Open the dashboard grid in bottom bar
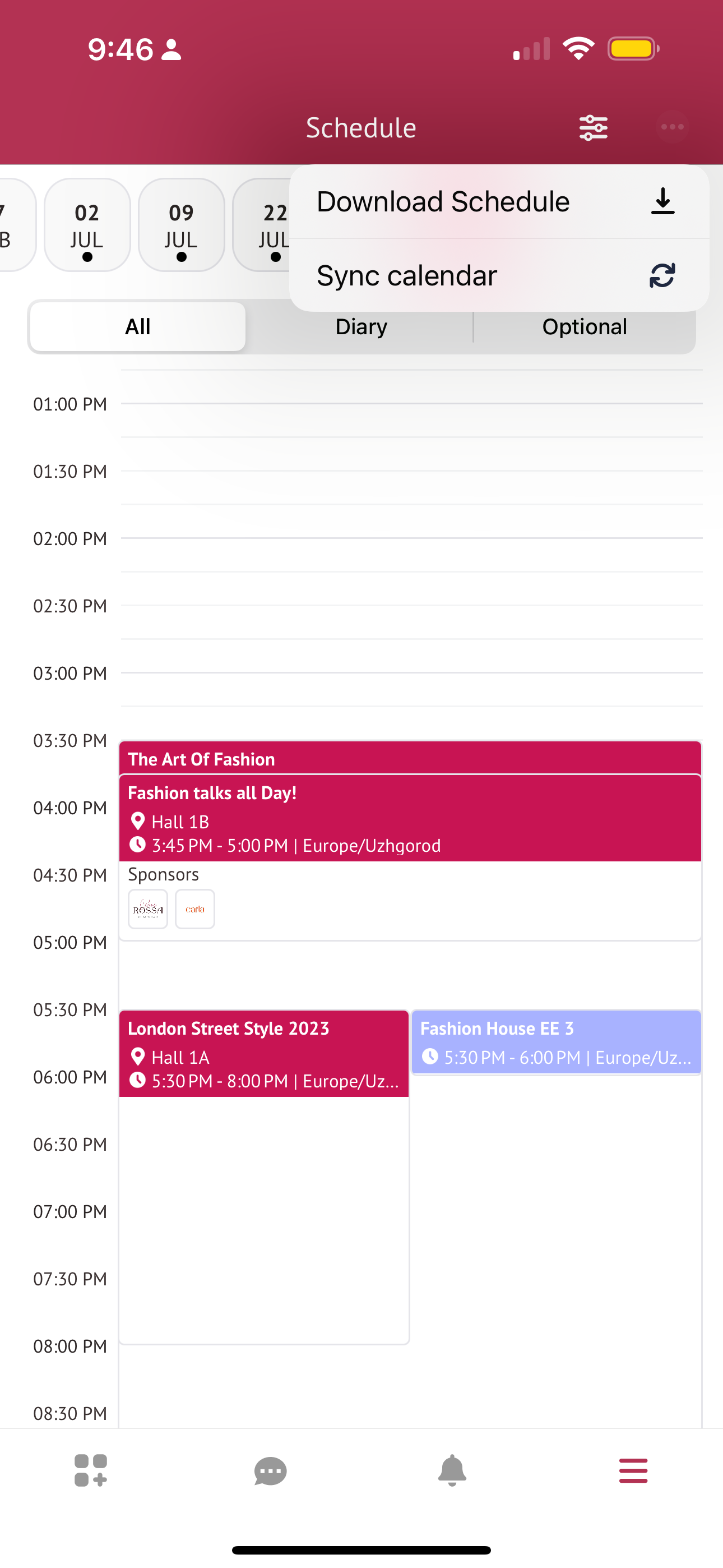 (x=90, y=1470)
